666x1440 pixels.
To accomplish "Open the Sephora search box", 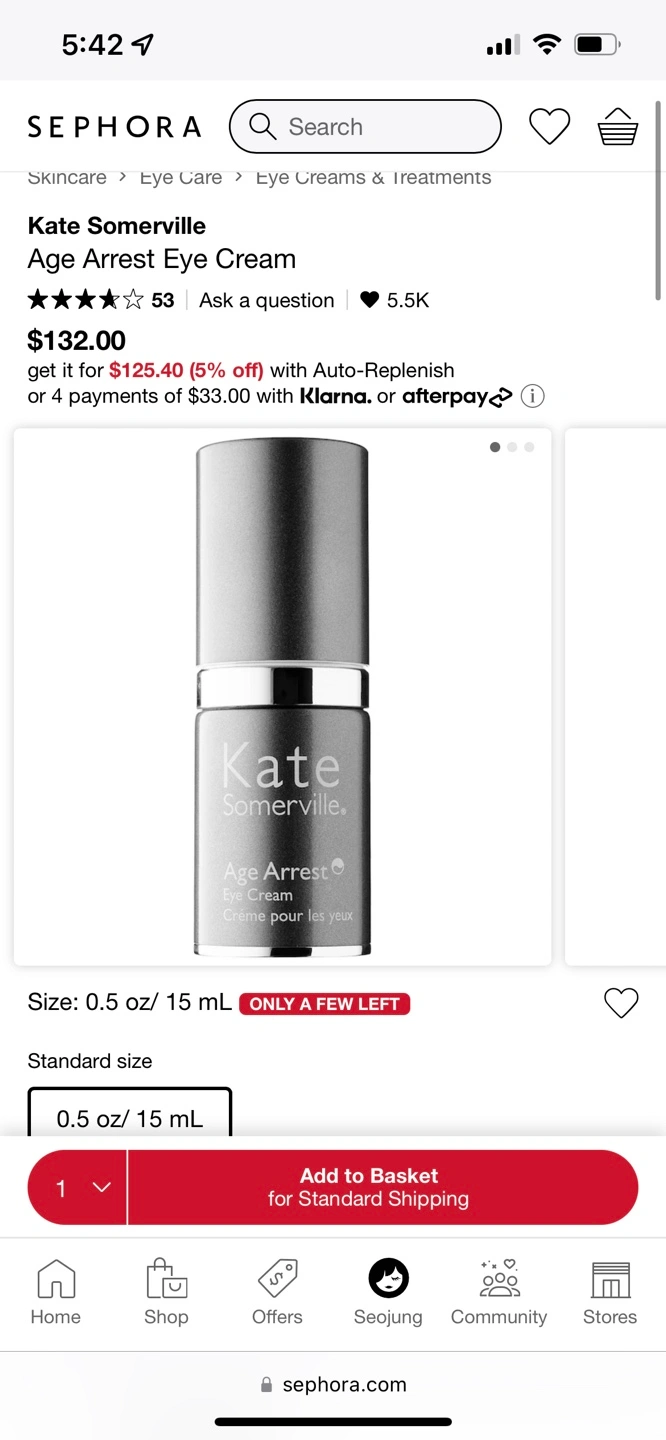I will 365,127.
